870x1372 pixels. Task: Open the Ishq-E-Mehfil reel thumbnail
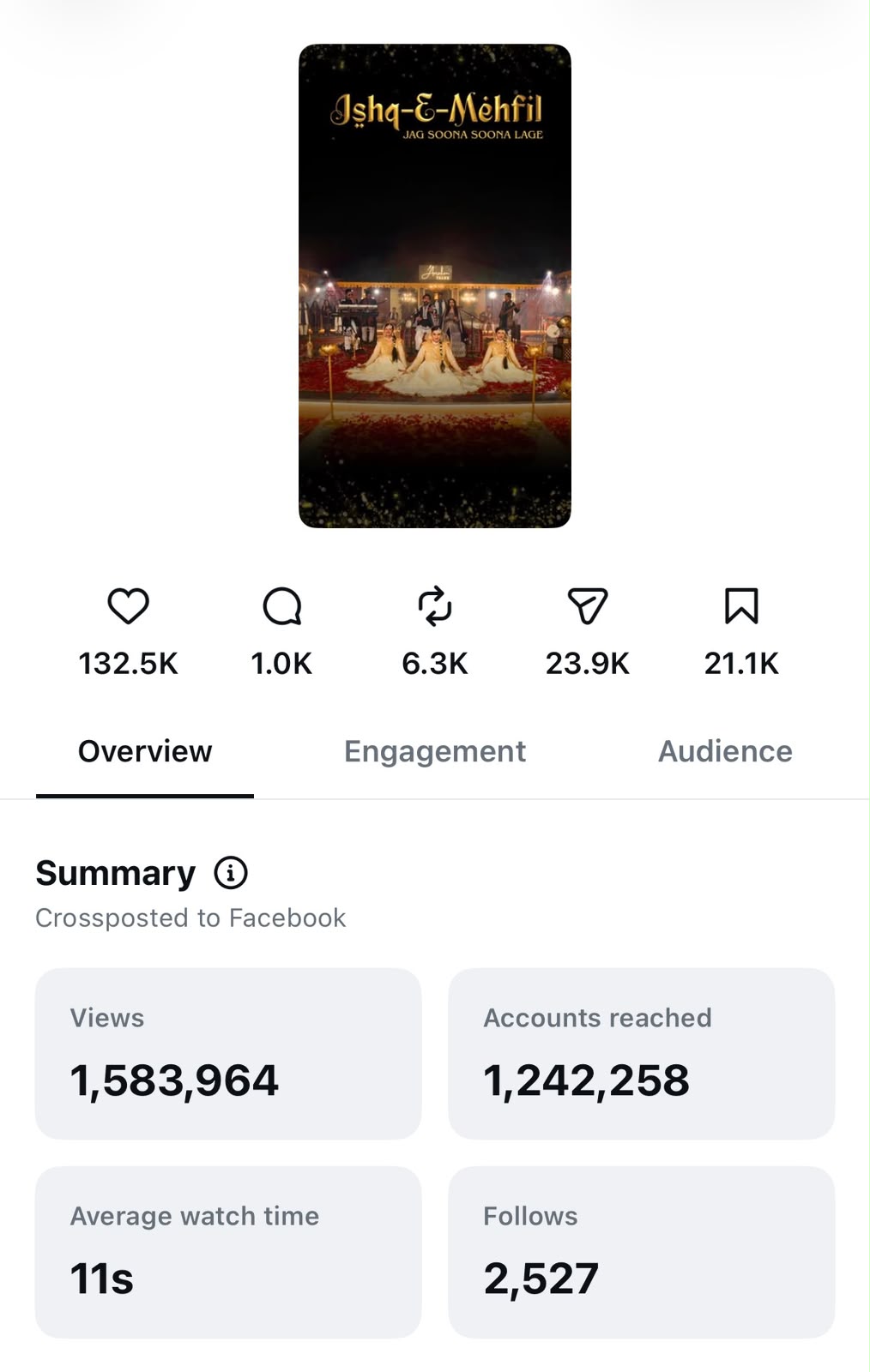click(x=435, y=286)
